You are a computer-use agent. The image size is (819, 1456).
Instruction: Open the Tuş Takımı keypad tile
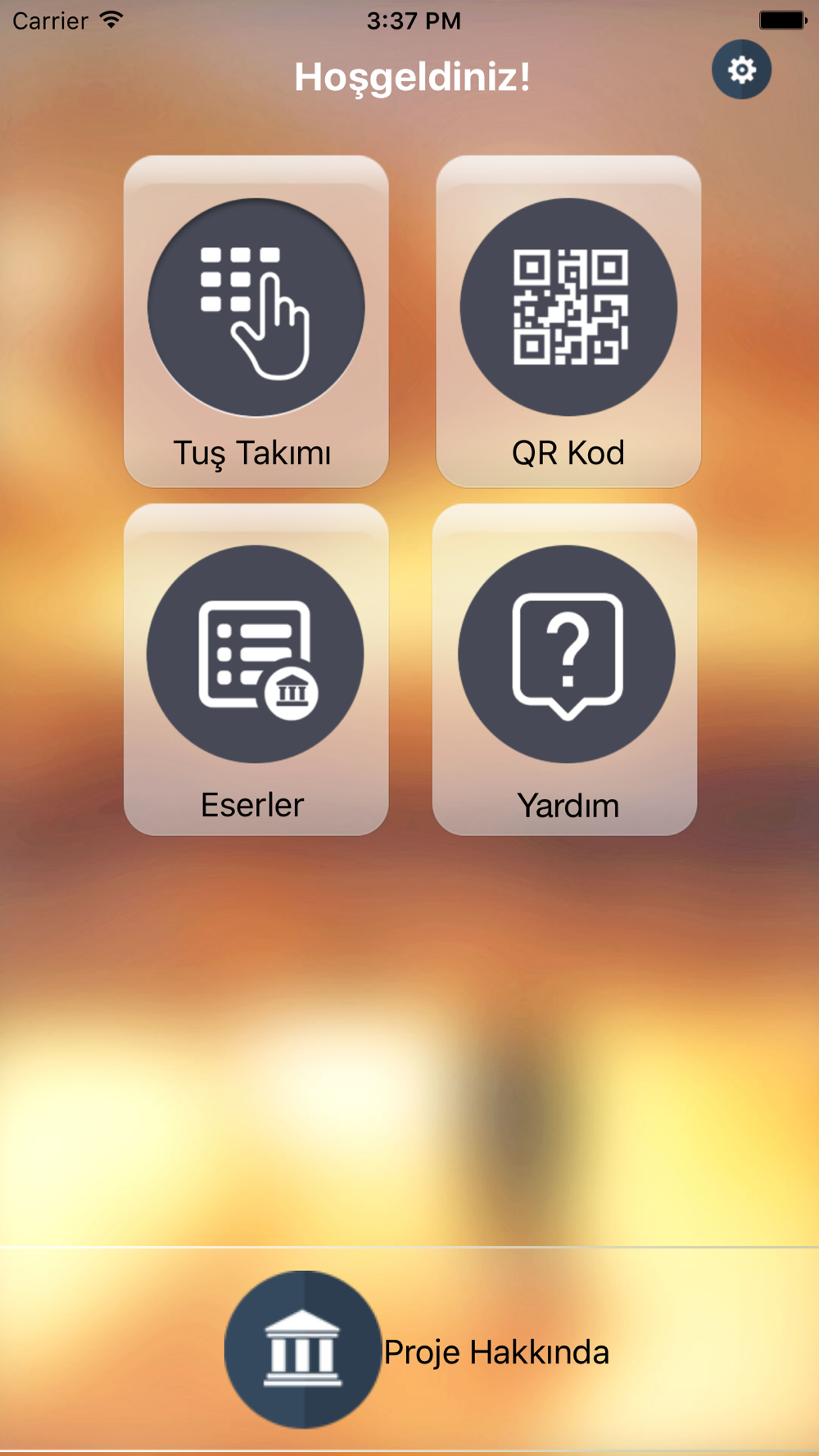(256, 321)
